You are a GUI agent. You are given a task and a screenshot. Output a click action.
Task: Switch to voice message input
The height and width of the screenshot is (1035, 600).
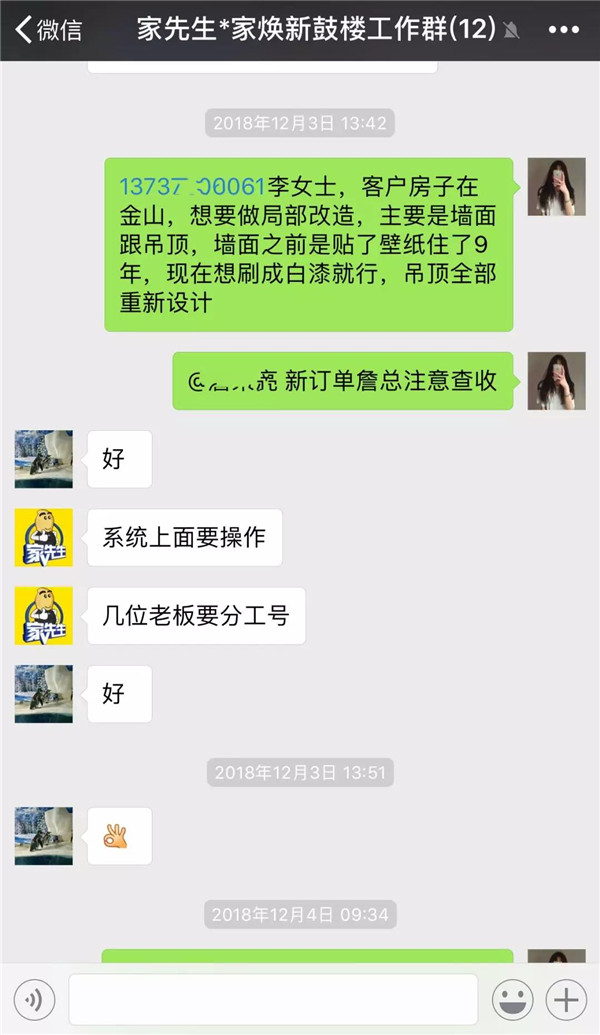click(33, 999)
